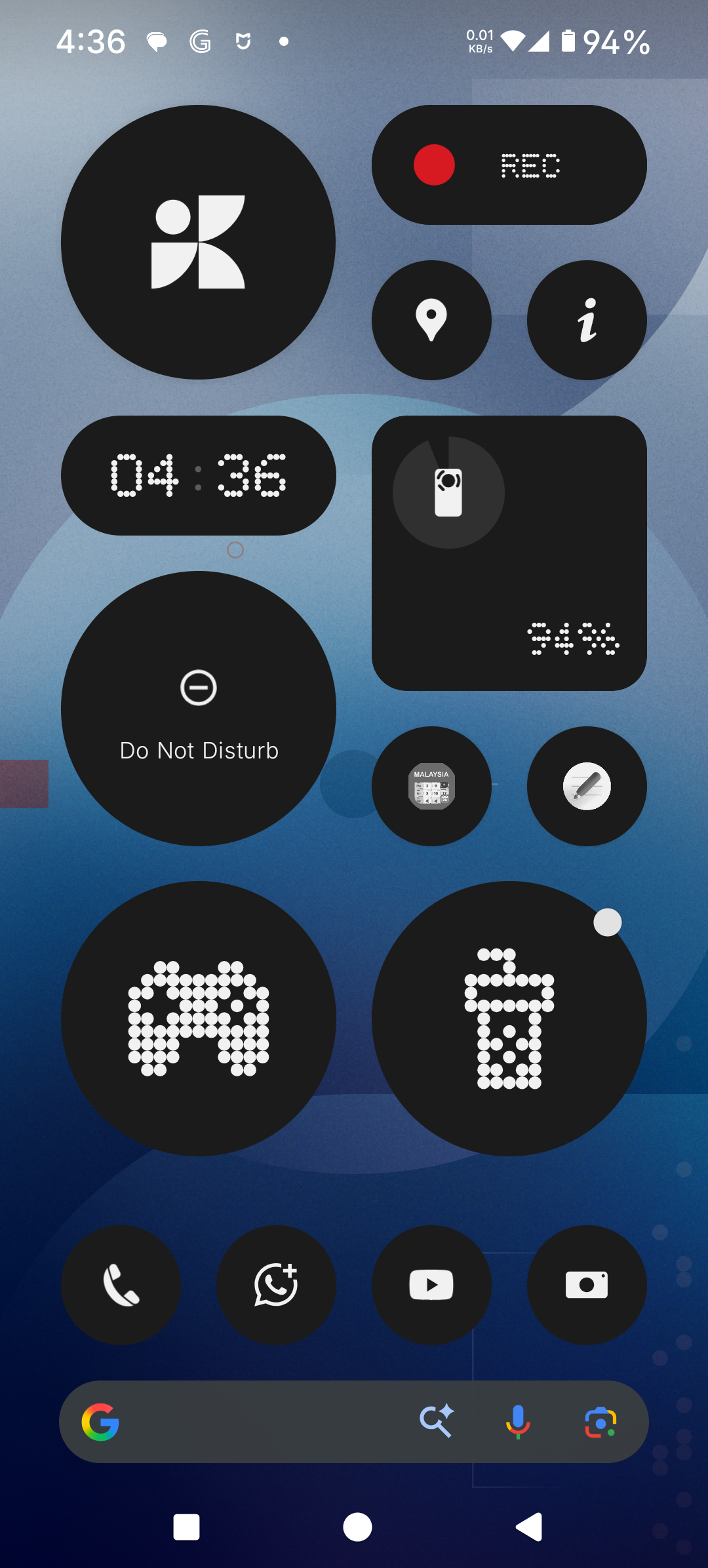Open AI search mode in Google bar
The height and width of the screenshot is (1568, 708).
tap(437, 1422)
